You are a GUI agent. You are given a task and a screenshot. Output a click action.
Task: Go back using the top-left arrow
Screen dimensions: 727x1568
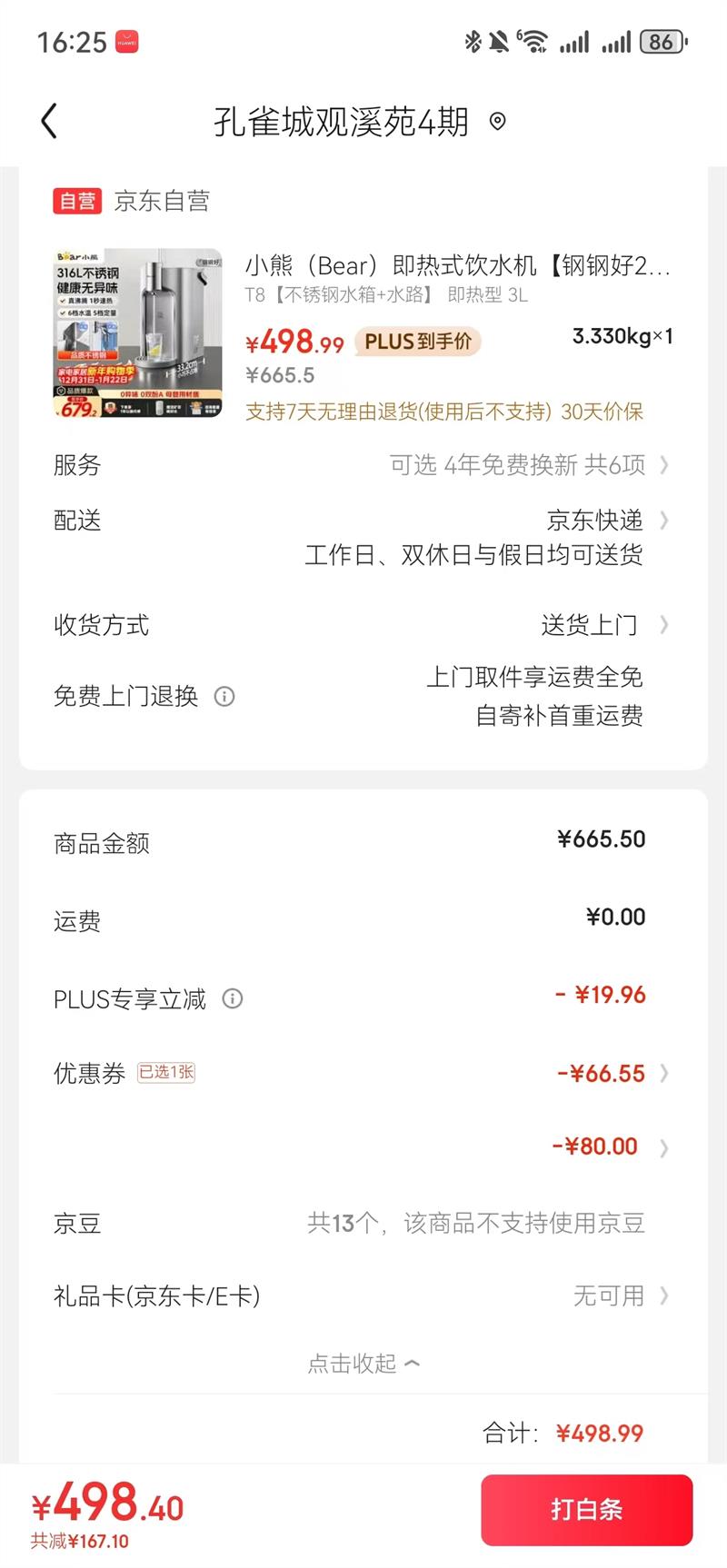(49, 121)
